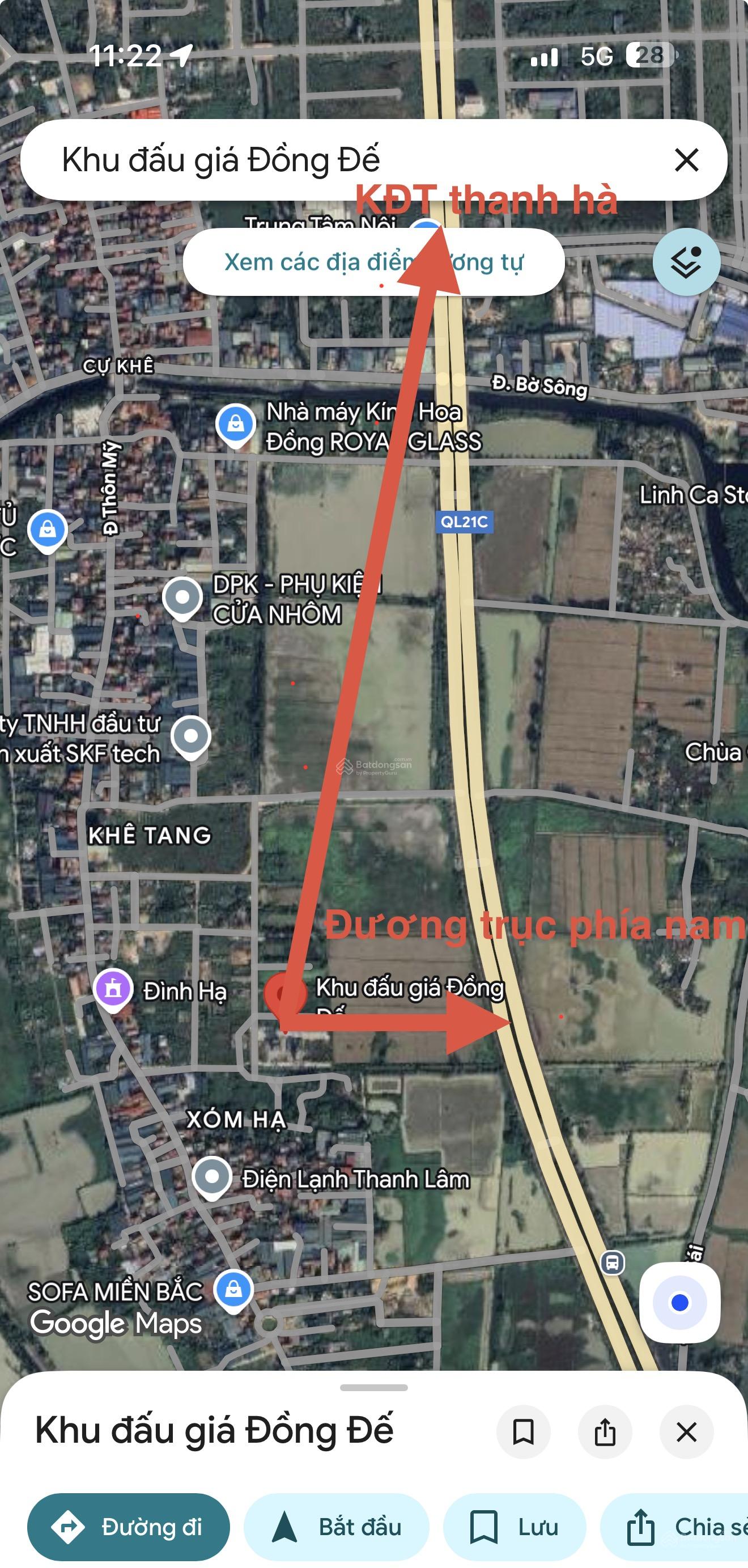Screen dimensions: 748x1568
Task: Close the Khu đấu giá Đồng Đế panel
Action: [687, 1431]
